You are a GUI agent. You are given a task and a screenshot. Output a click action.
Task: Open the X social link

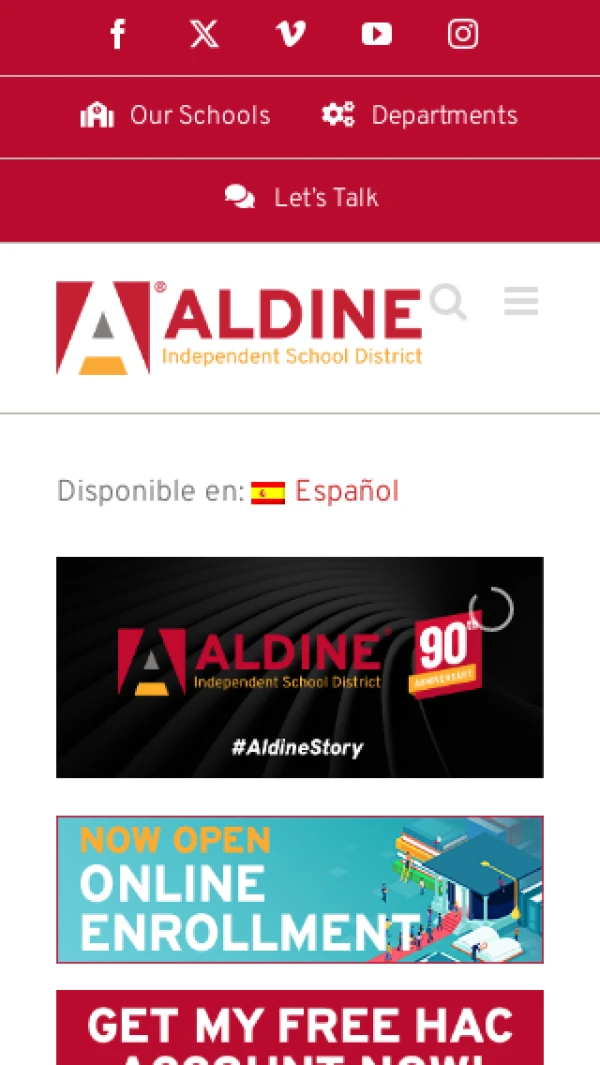(204, 35)
